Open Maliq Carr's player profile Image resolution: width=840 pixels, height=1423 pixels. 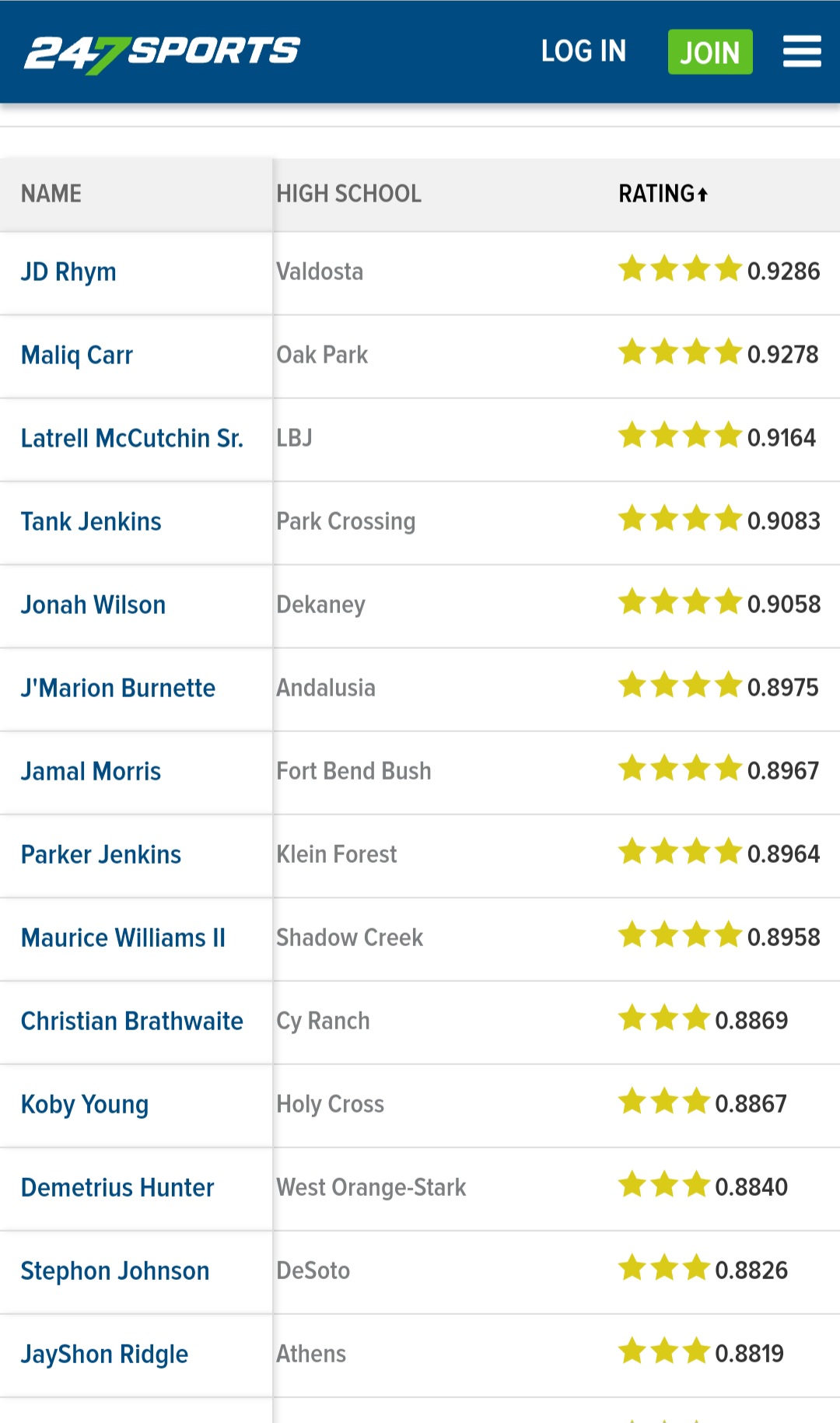[x=77, y=356]
